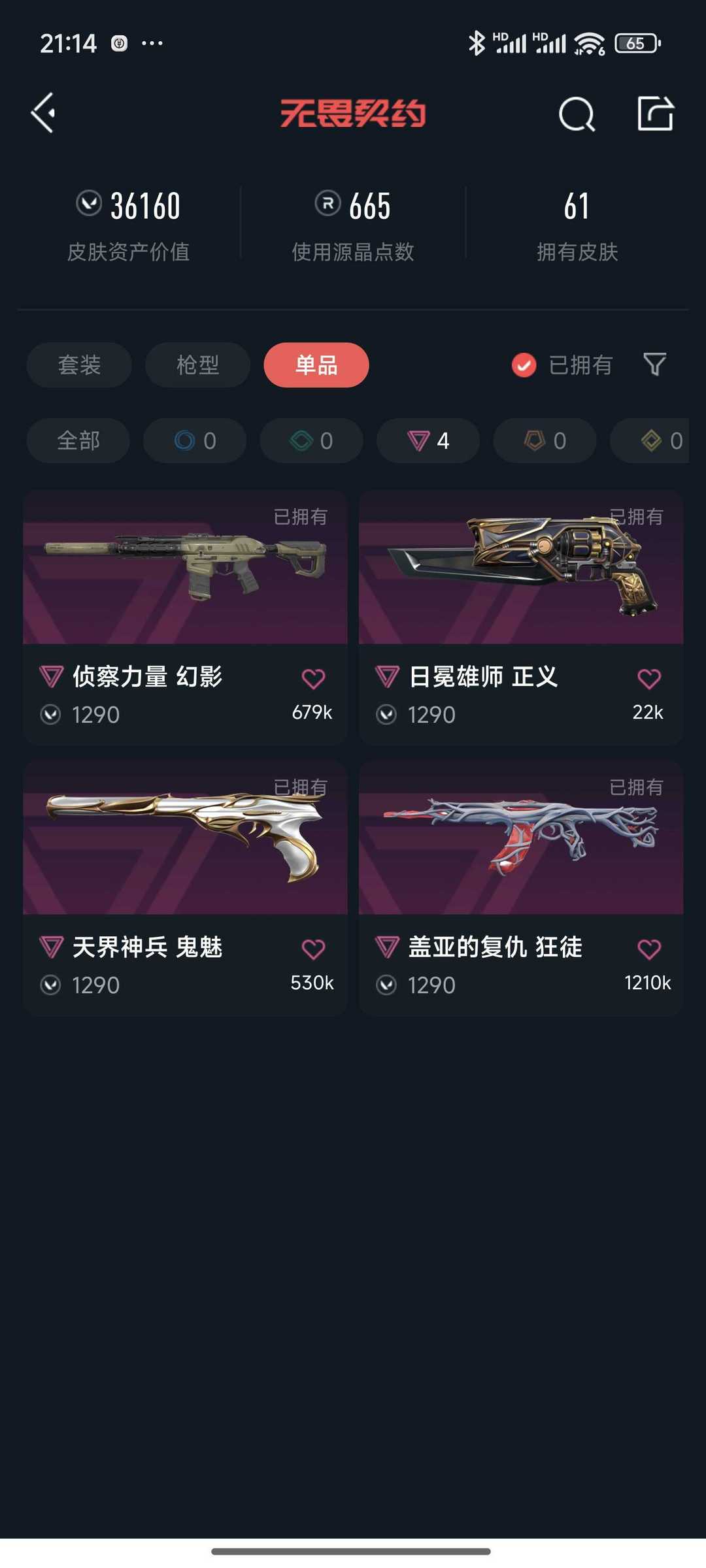Image resolution: width=706 pixels, height=1568 pixels.
Task: Filter by the green diamond rarity chip
Action: pos(311,440)
